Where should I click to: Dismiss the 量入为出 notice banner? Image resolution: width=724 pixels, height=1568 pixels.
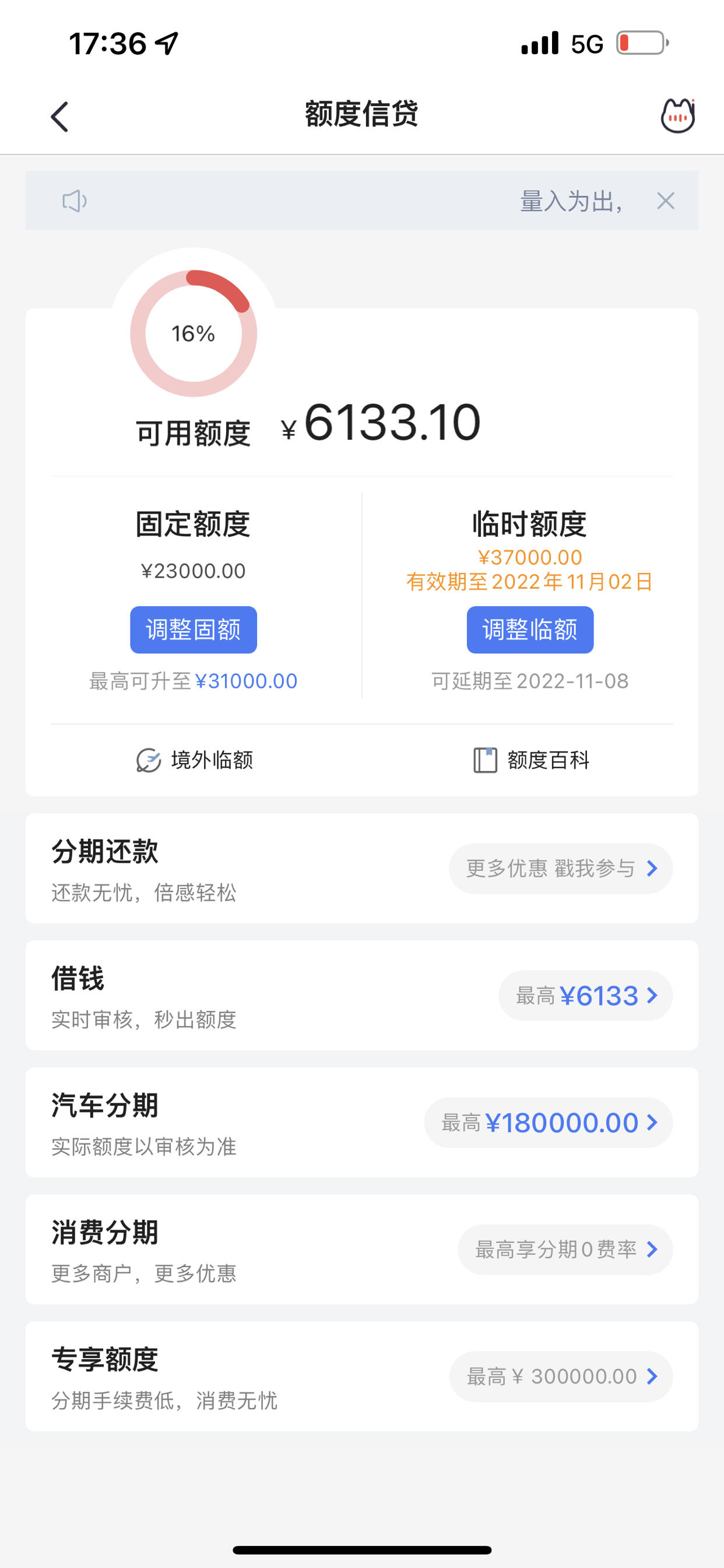point(666,200)
